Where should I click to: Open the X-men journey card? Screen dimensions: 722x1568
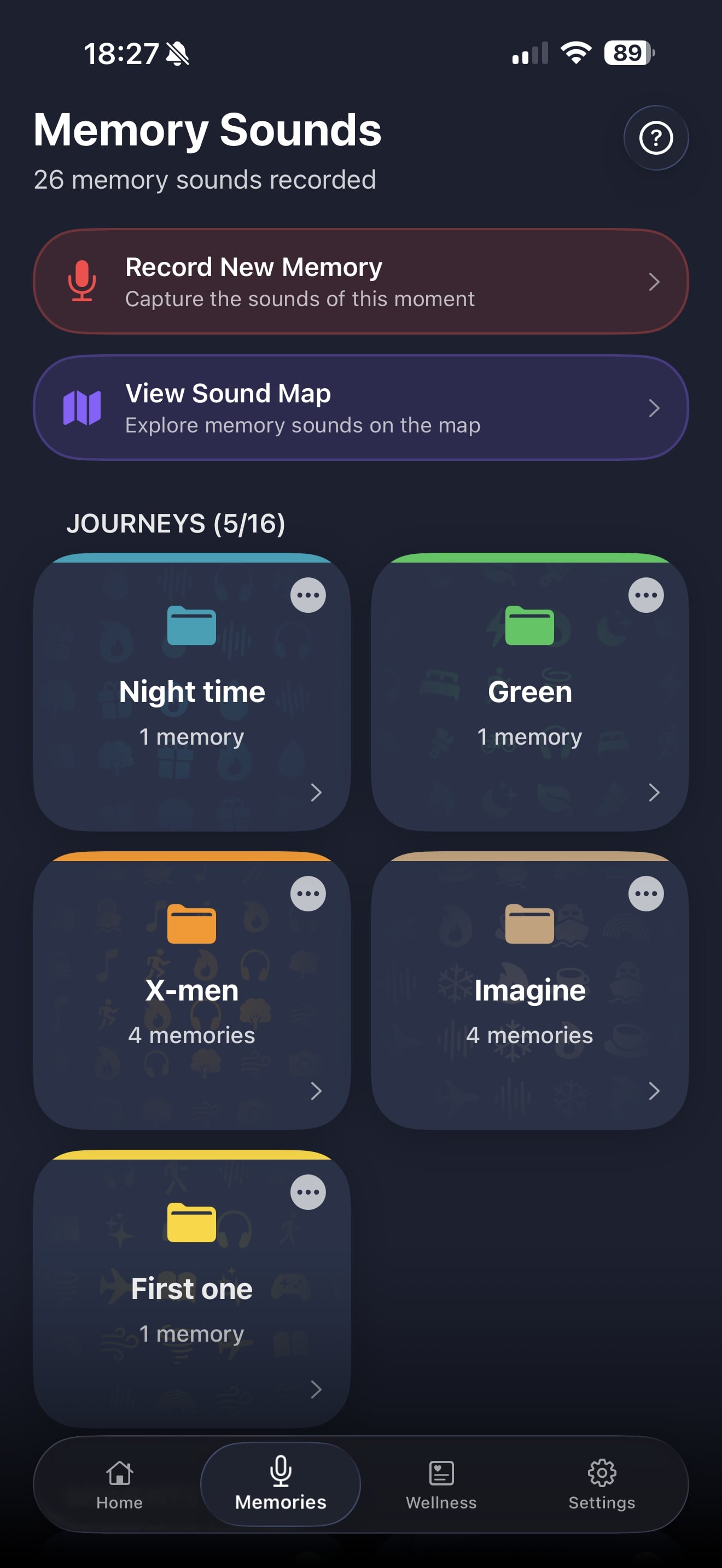pyautogui.click(x=192, y=1004)
